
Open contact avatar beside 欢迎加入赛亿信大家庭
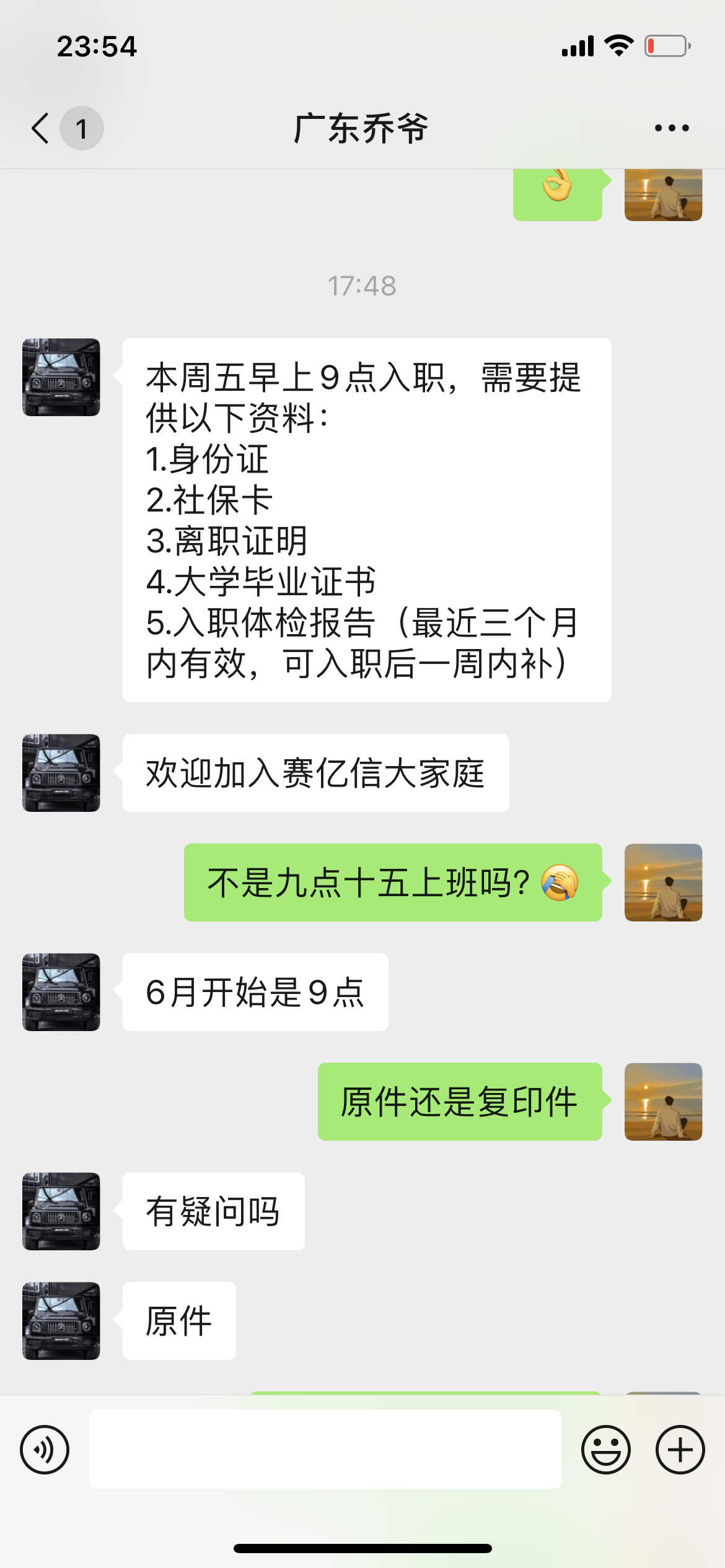(61, 773)
